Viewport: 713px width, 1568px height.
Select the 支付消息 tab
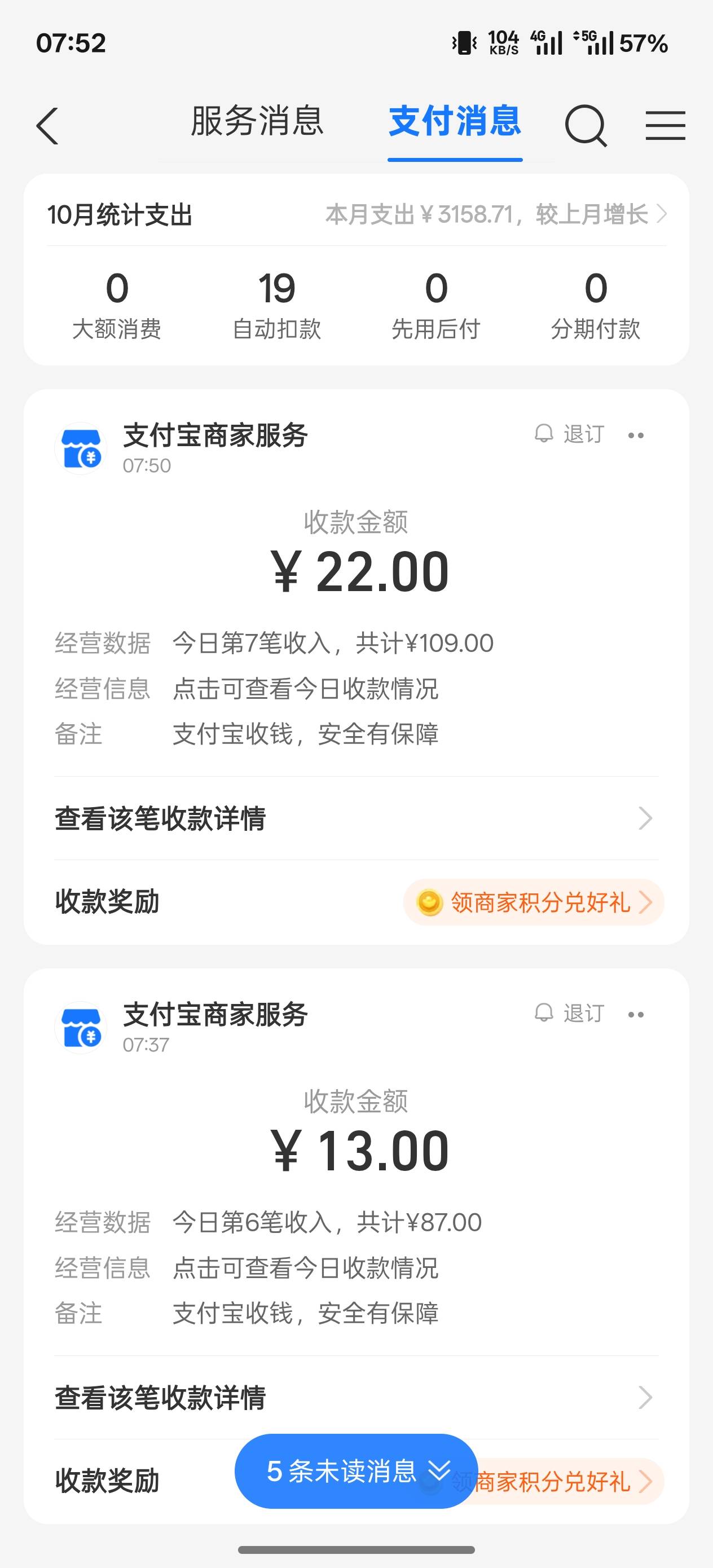[x=455, y=121]
